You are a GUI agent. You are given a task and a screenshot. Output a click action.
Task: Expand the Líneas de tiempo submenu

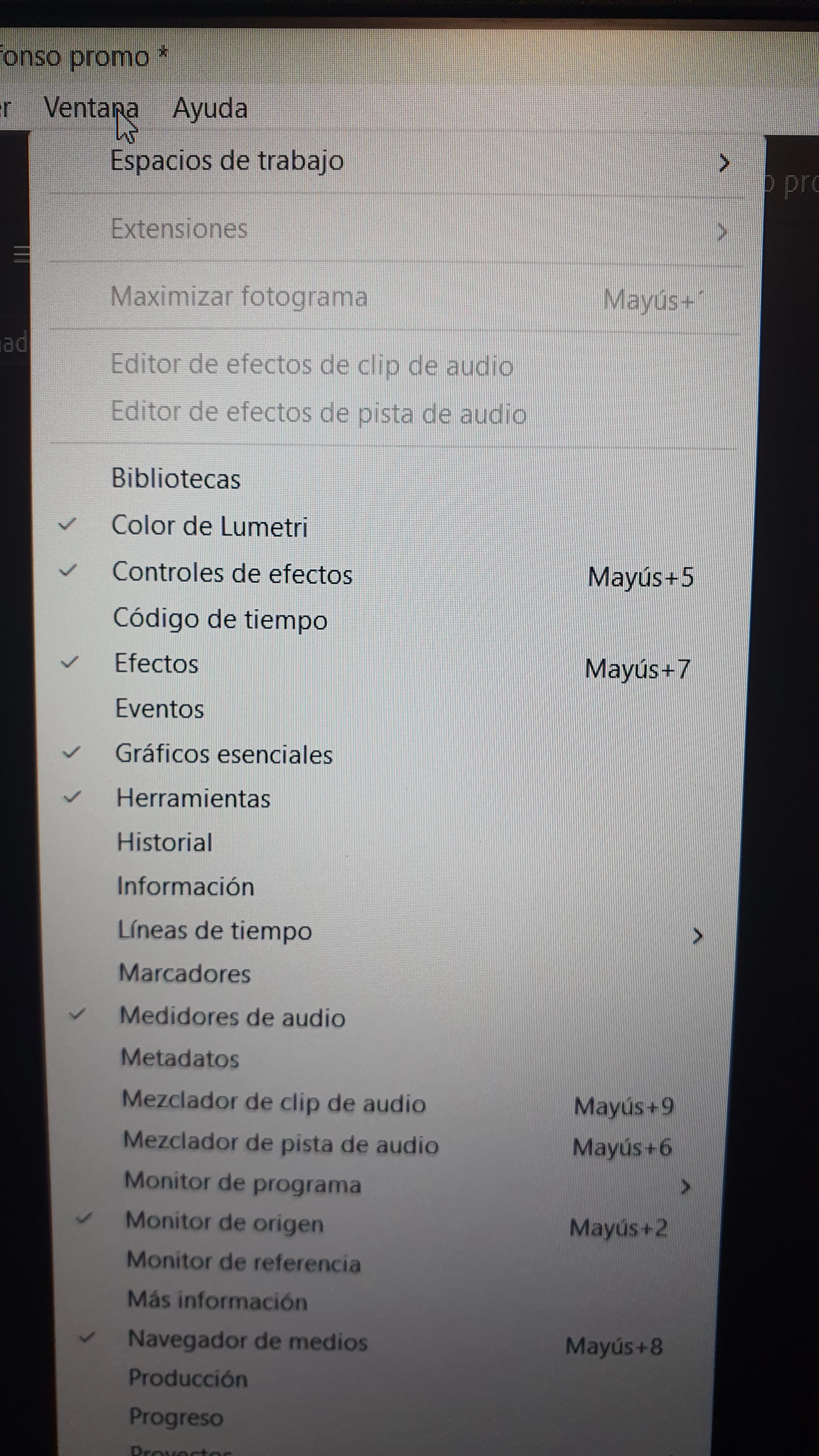pyautogui.click(x=214, y=930)
